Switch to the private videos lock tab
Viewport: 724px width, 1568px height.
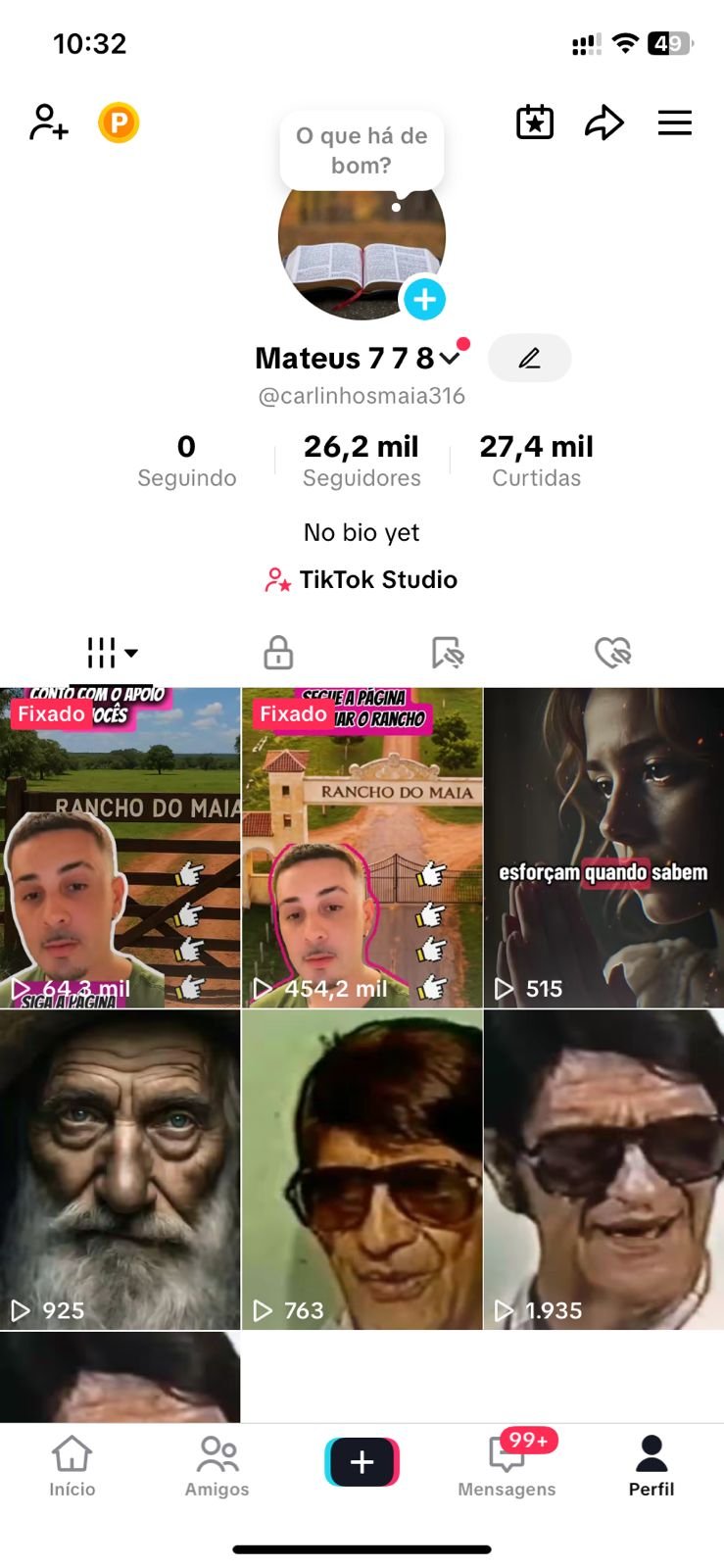(x=278, y=652)
